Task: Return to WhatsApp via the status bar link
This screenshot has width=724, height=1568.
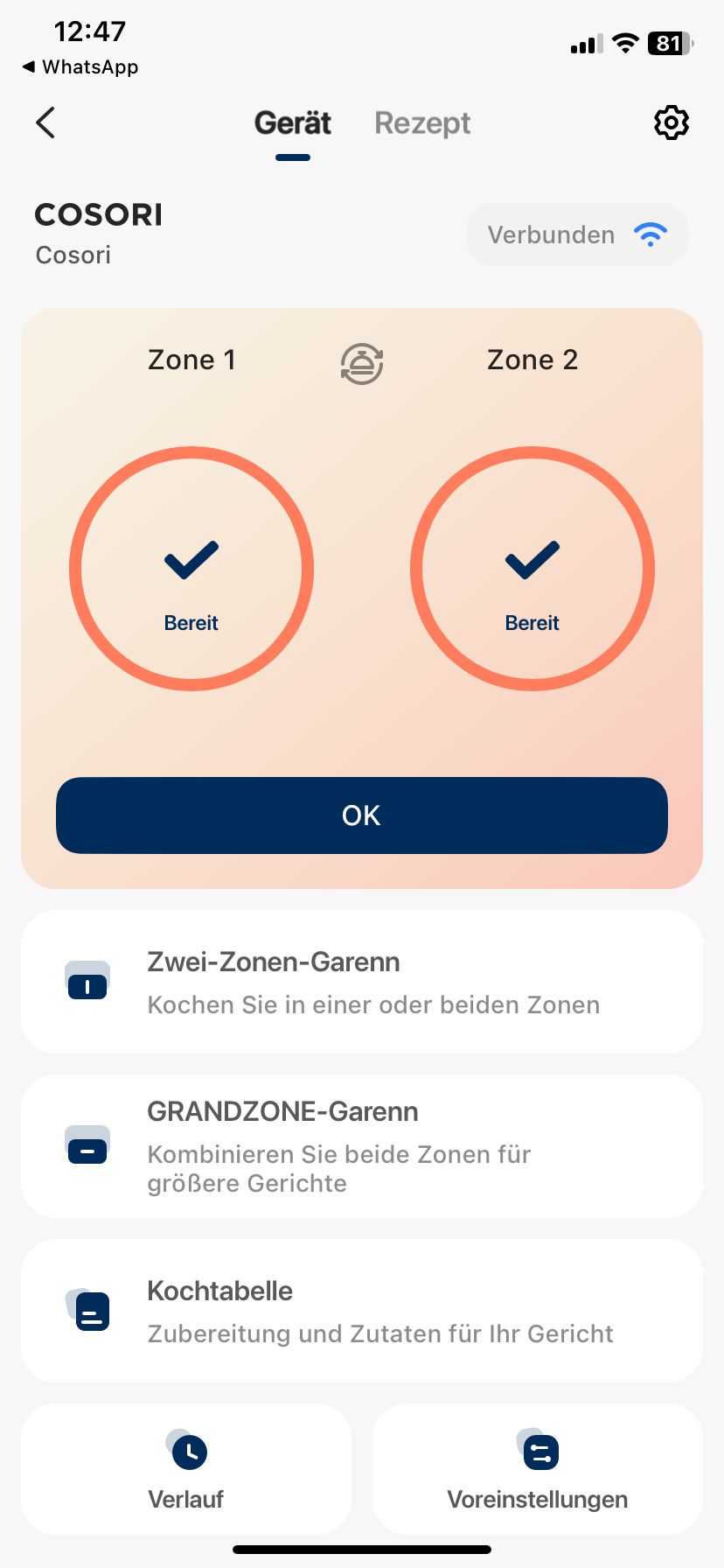Action: coord(80,67)
